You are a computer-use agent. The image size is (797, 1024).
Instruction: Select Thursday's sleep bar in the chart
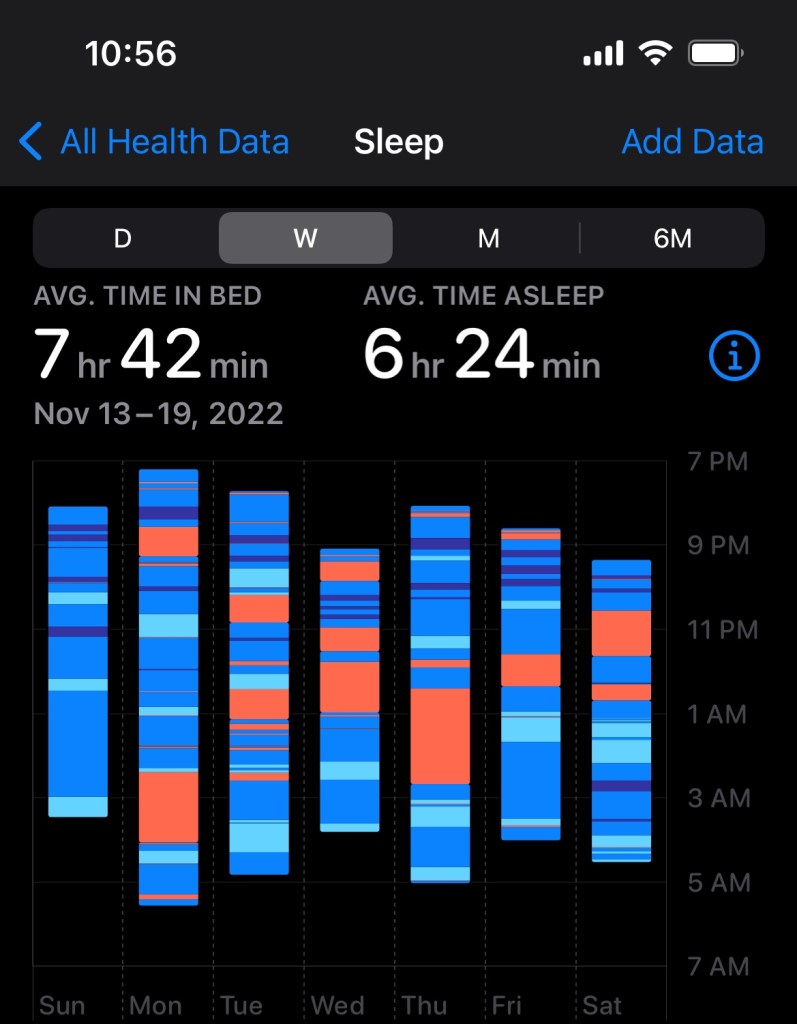pyautogui.click(x=440, y=694)
